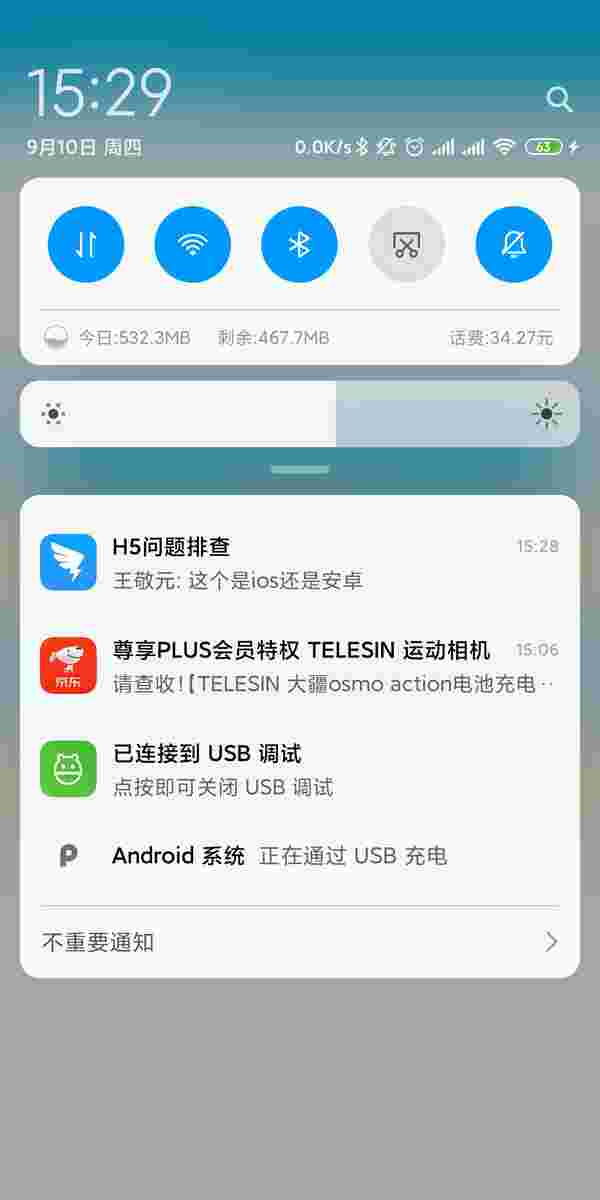Tap the screenshot scissors toggle
The width and height of the screenshot is (600, 1200).
click(x=406, y=245)
